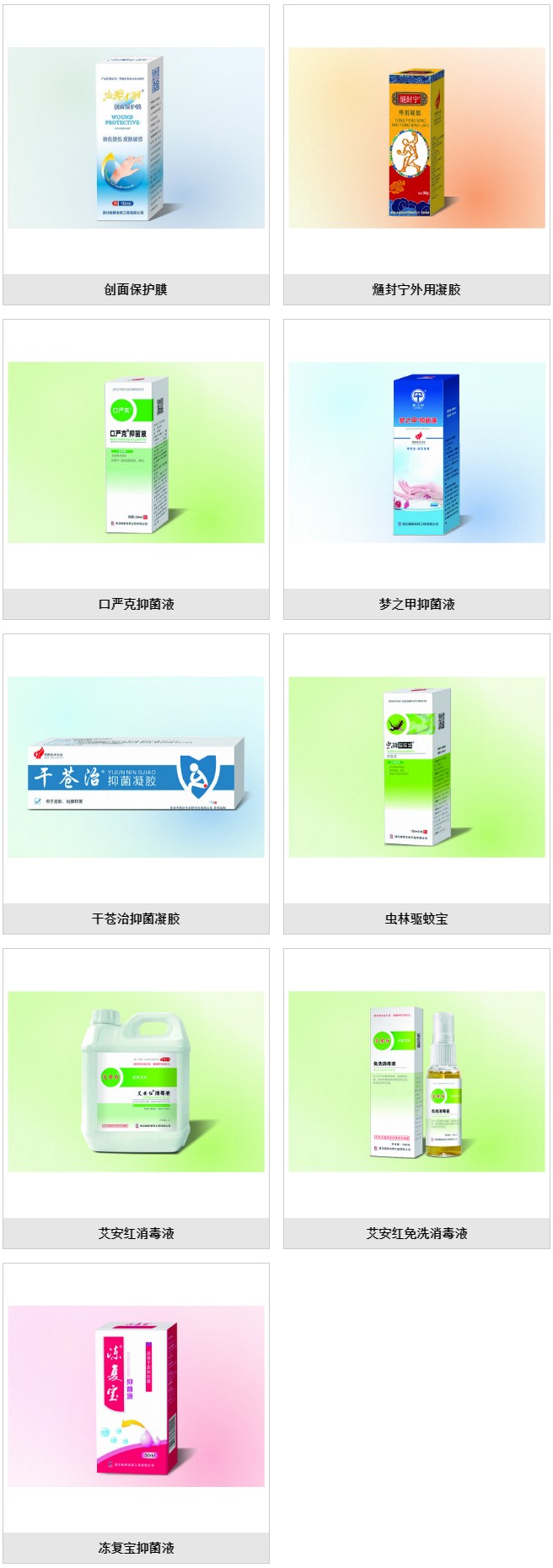Select the 口严克抑菌液 product tile
The height and width of the screenshot is (1568, 553).
point(136,453)
